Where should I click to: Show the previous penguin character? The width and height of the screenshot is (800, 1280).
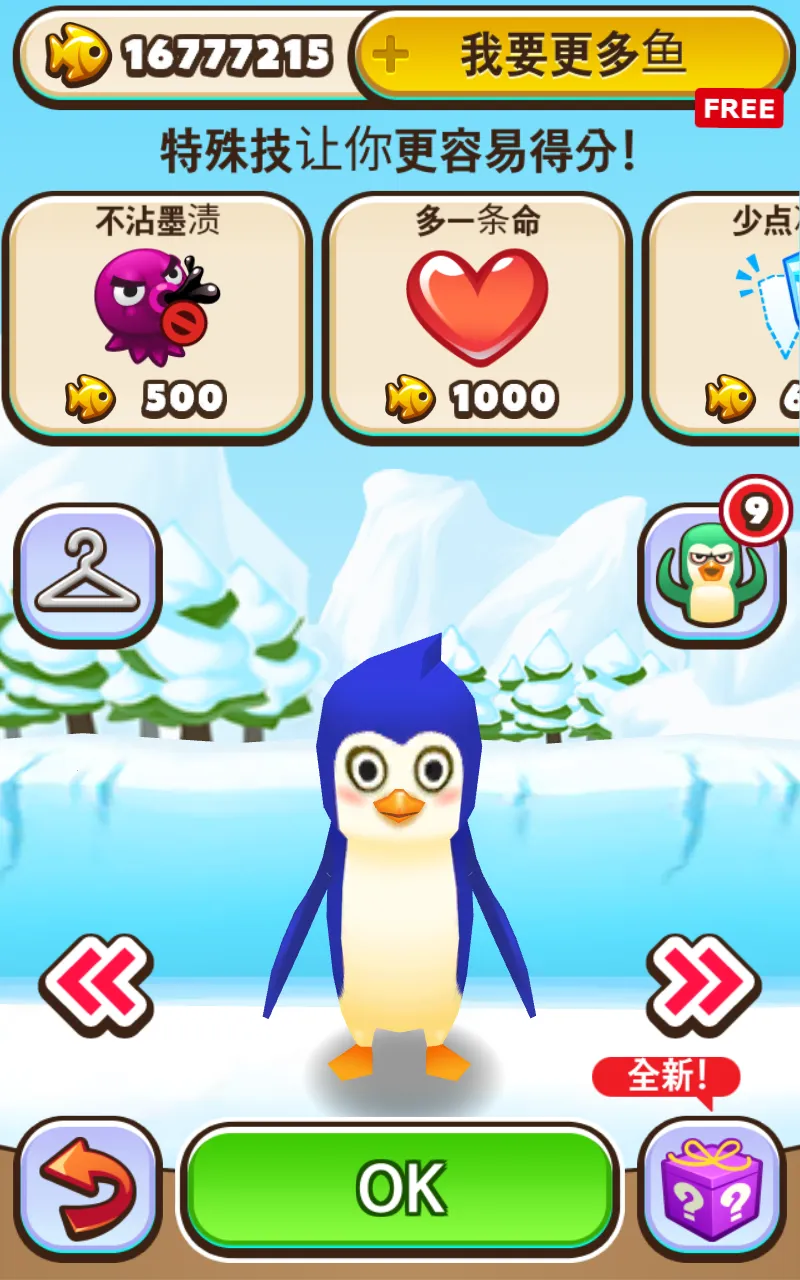(97, 985)
